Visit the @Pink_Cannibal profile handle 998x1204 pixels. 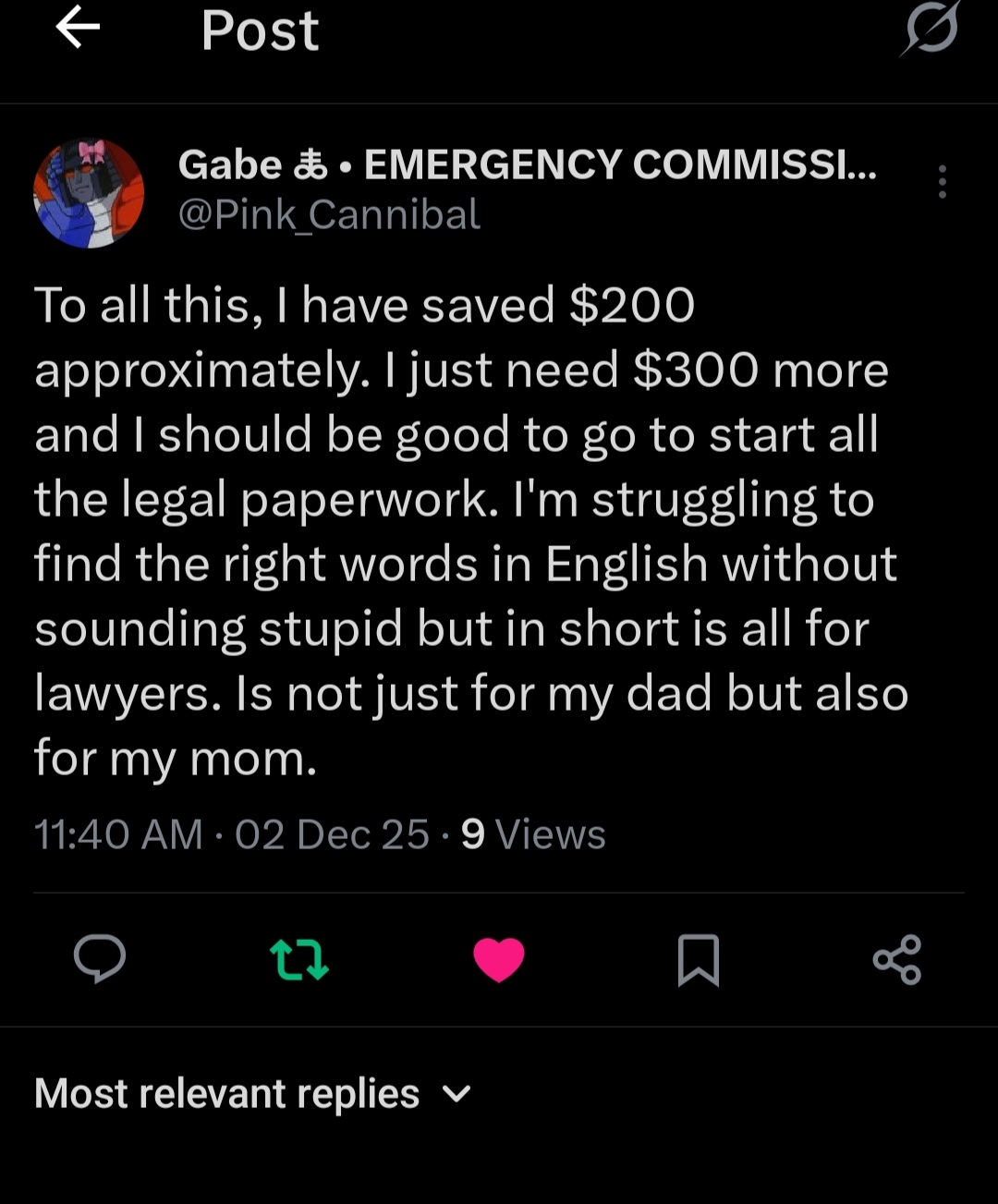(329, 214)
